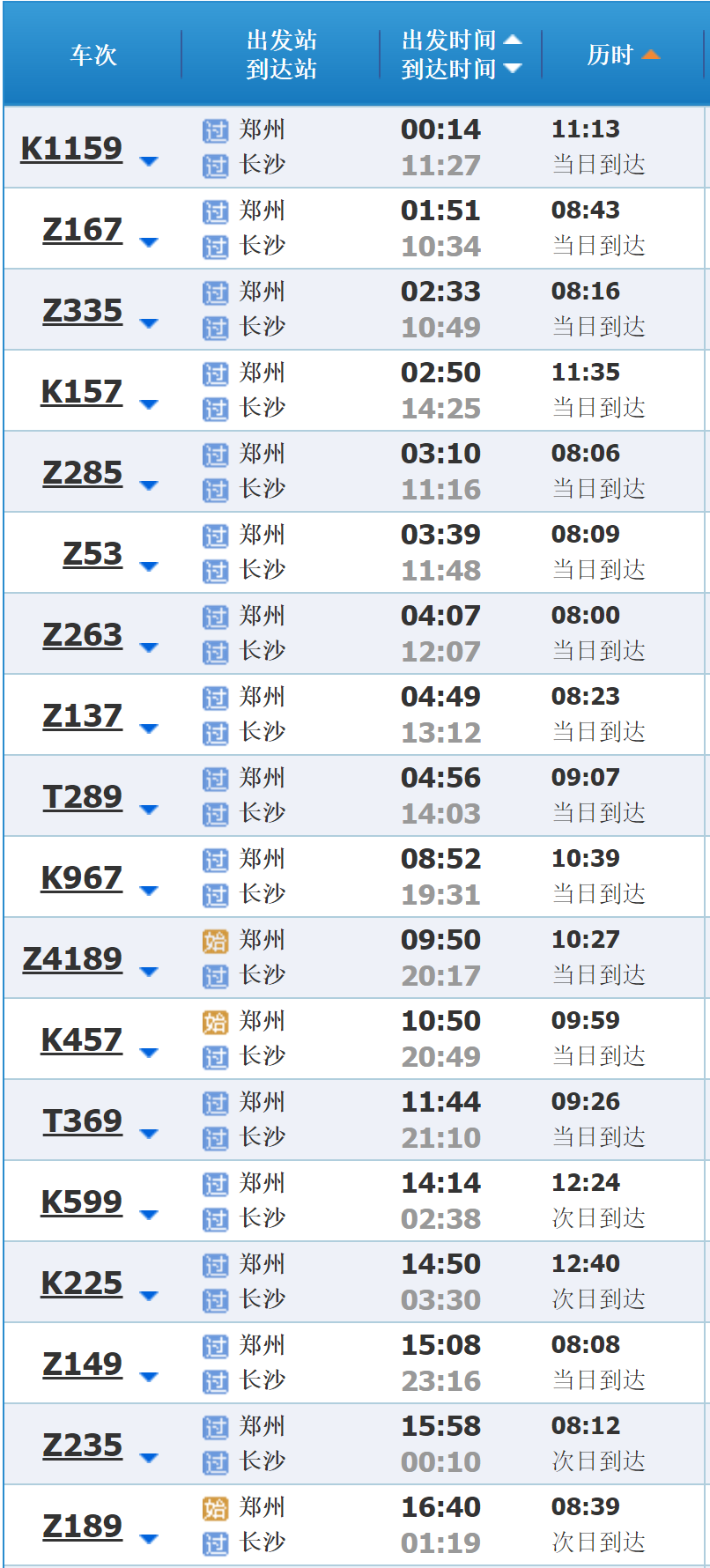Image resolution: width=710 pixels, height=1568 pixels.
Task: Toggle descending sort on 到达时间
Action: 512,67
